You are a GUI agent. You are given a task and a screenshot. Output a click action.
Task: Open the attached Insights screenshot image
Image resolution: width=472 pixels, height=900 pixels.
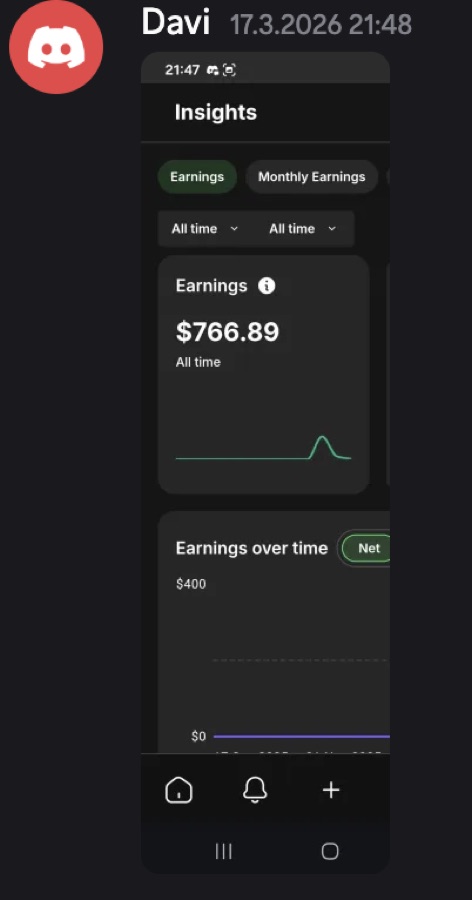click(x=265, y=463)
